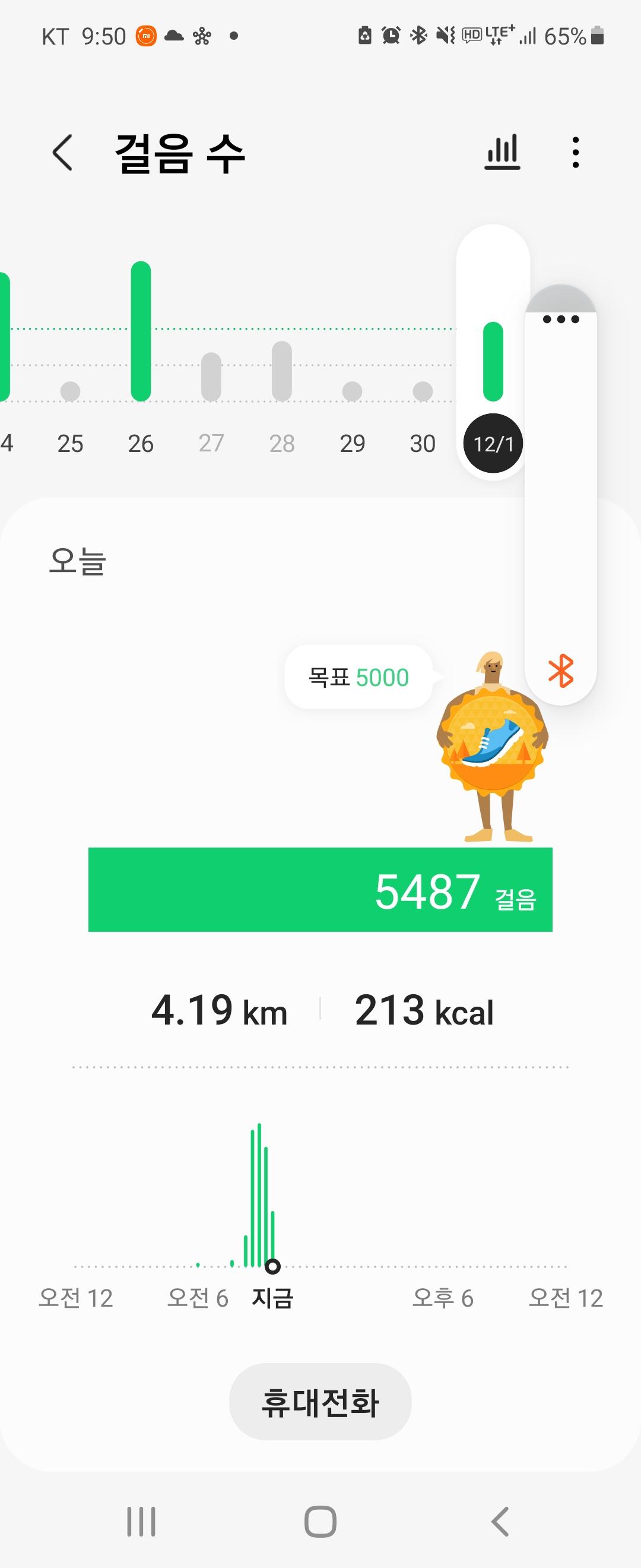Tap the 휴대전화 data source button

point(320,1402)
